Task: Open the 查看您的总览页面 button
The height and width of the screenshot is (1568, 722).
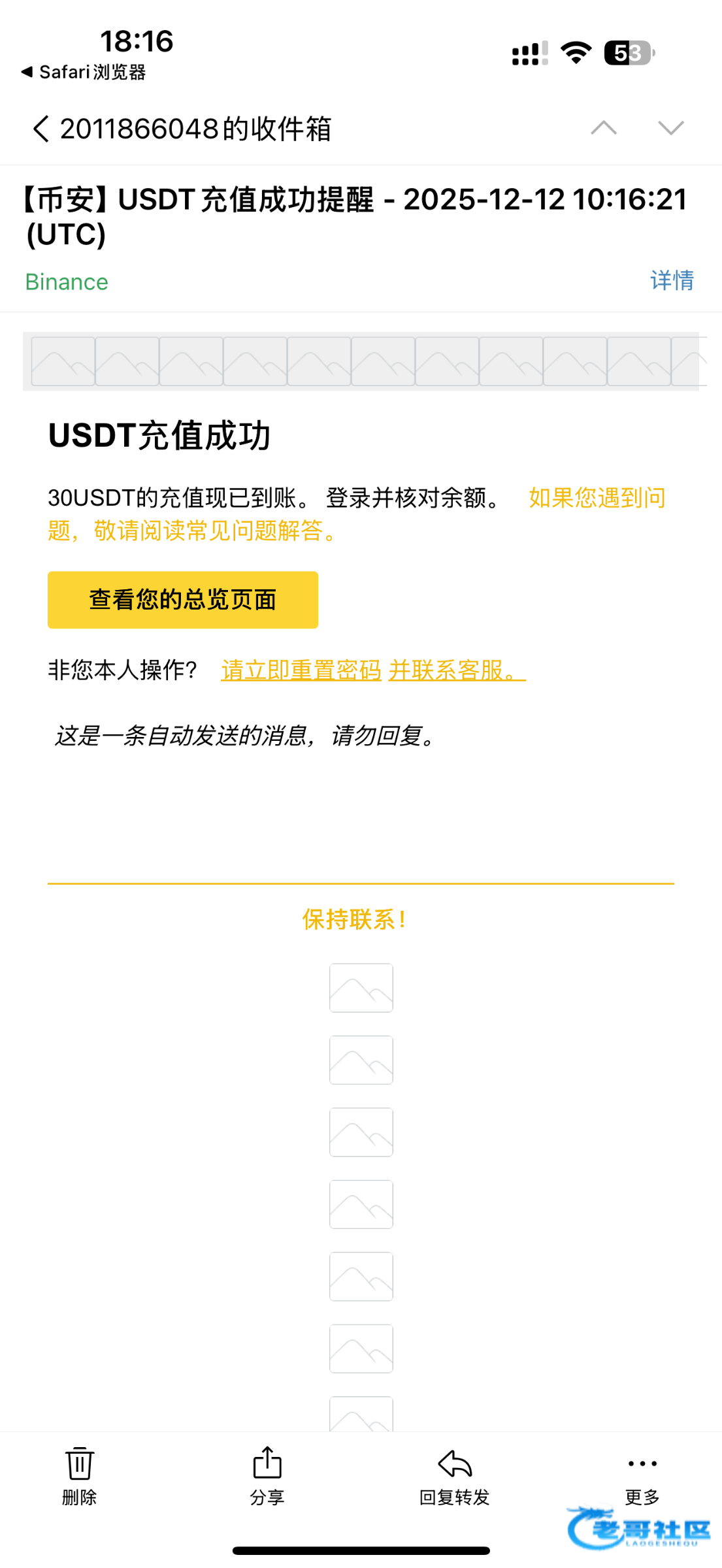Action: click(x=183, y=600)
